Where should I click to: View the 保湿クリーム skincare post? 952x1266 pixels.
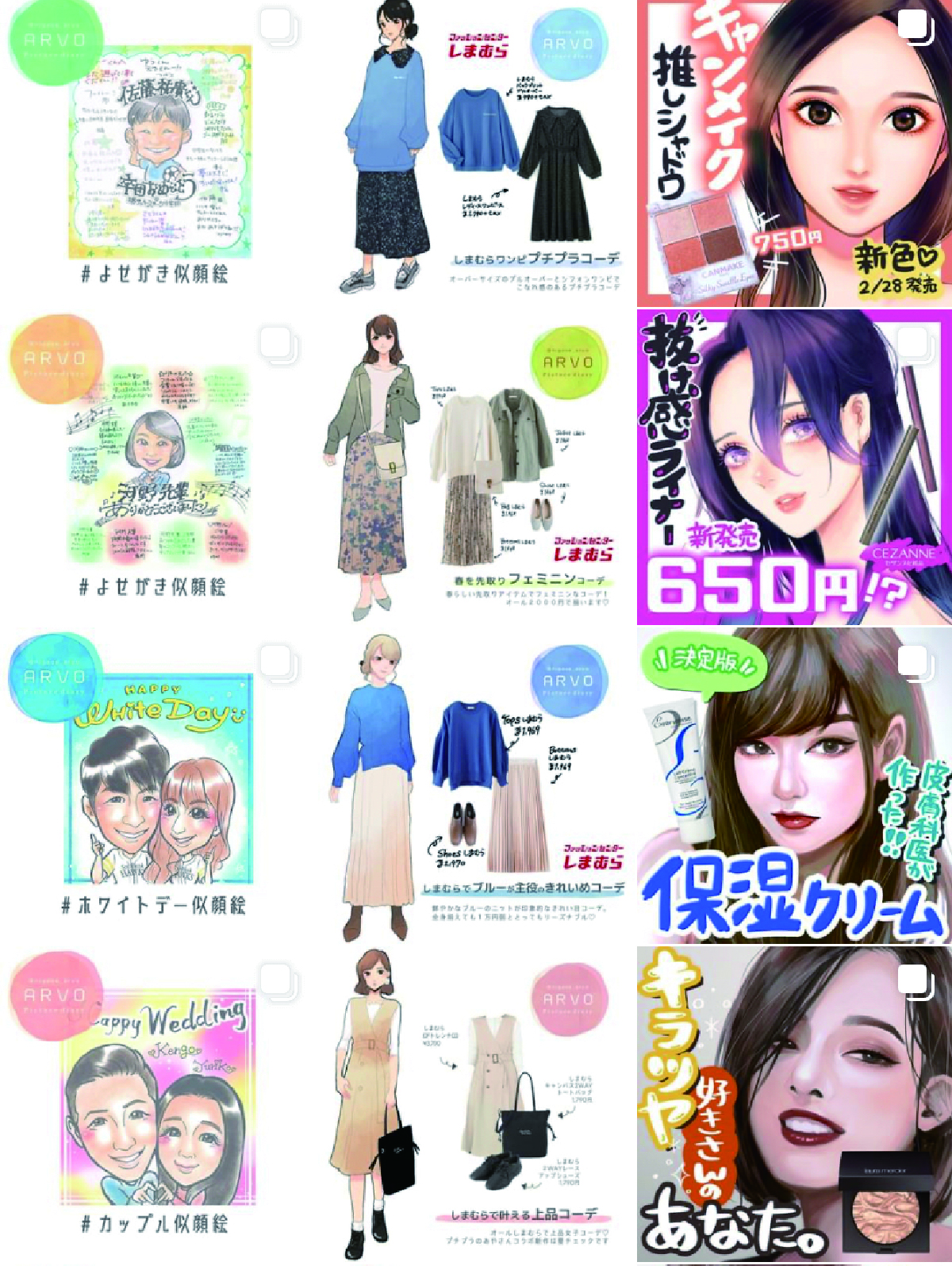[x=793, y=785]
